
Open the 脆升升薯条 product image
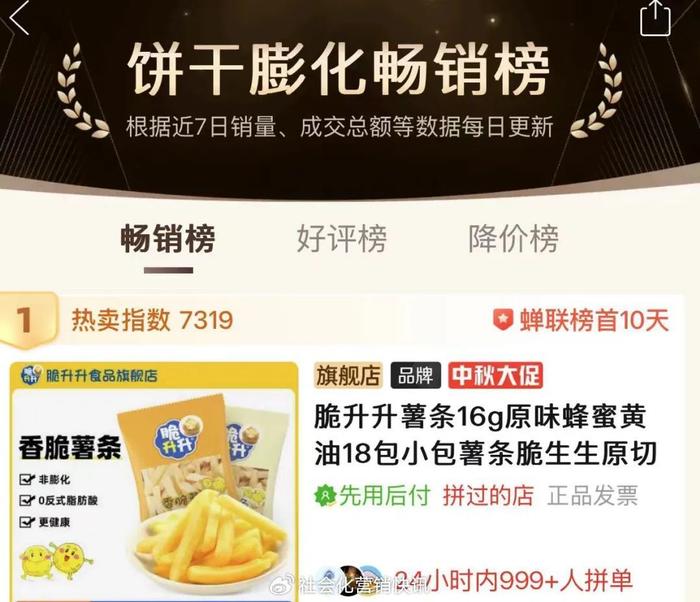tap(154, 475)
